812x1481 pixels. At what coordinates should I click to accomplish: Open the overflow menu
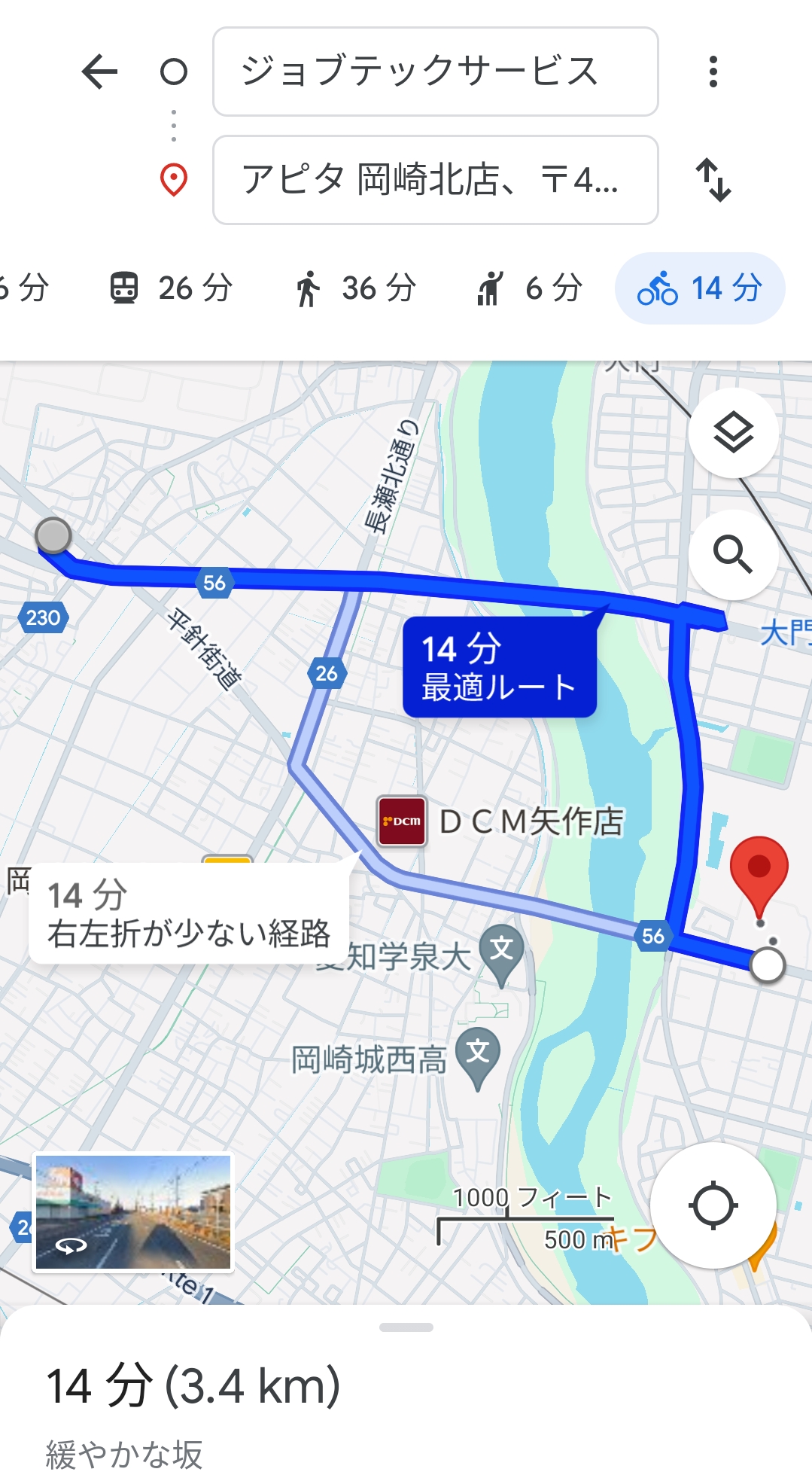point(713,72)
